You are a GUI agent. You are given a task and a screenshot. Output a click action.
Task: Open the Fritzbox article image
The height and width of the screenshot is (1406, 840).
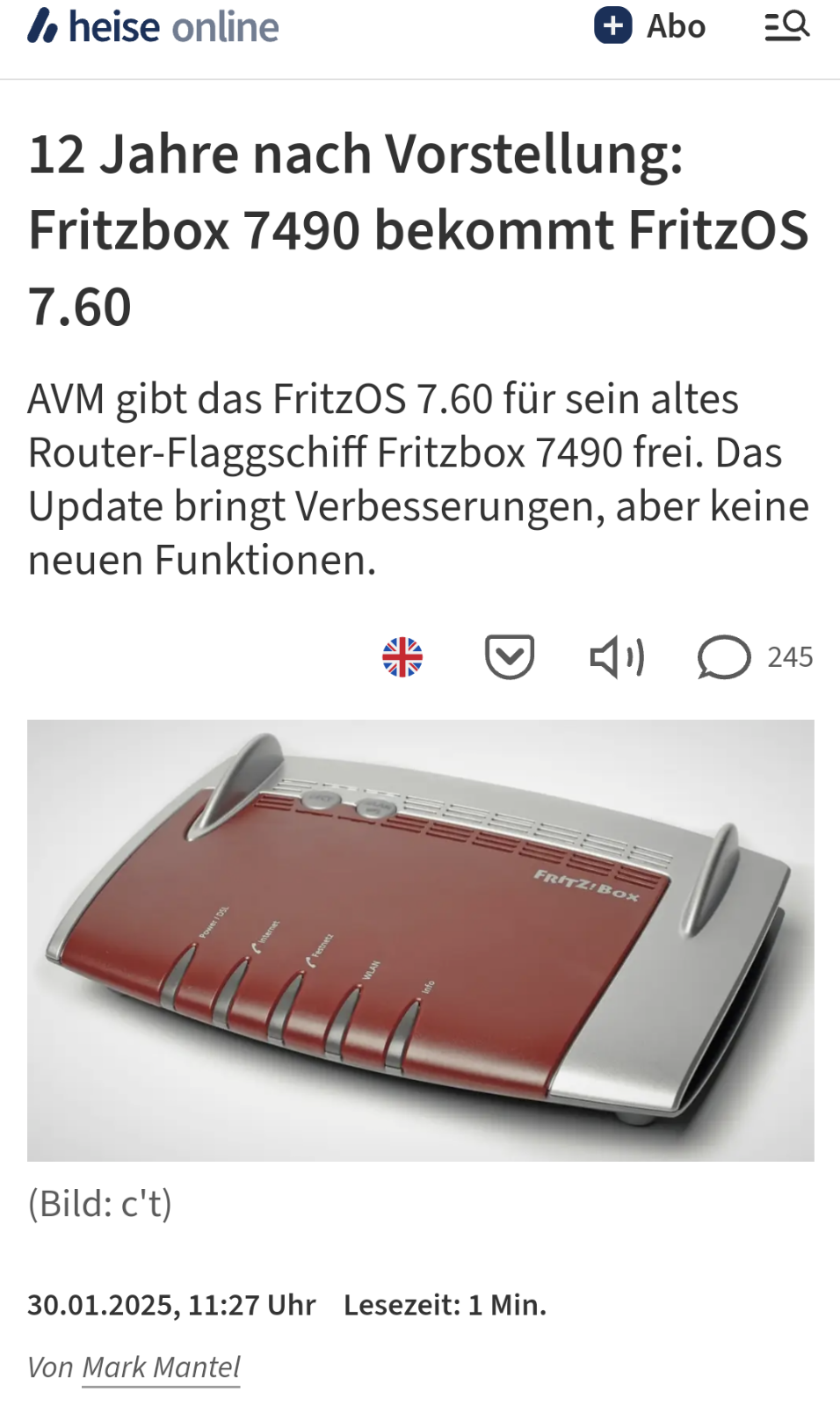pyautogui.click(x=420, y=940)
